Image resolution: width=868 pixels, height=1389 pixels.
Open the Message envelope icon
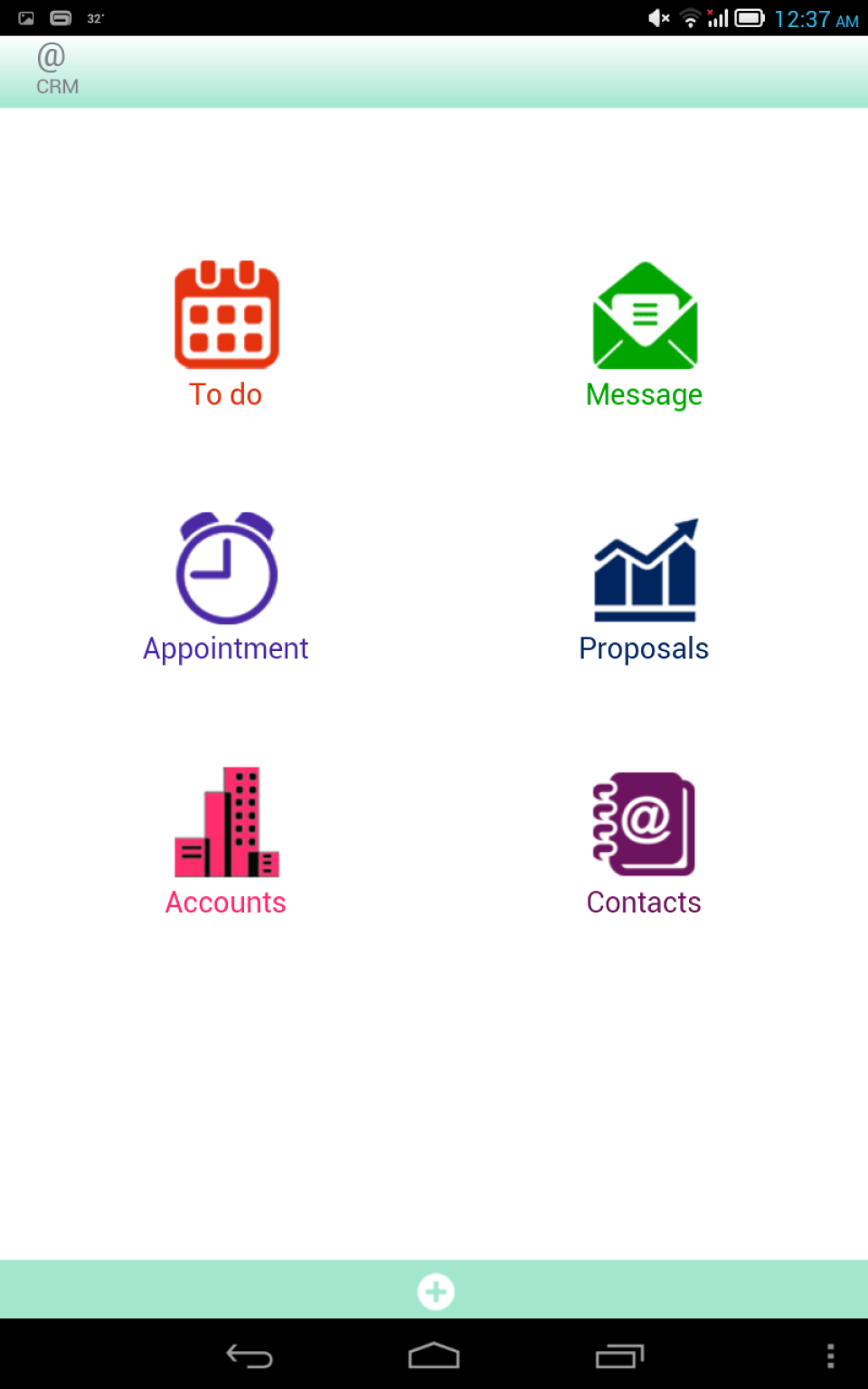pyautogui.click(x=643, y=315)
